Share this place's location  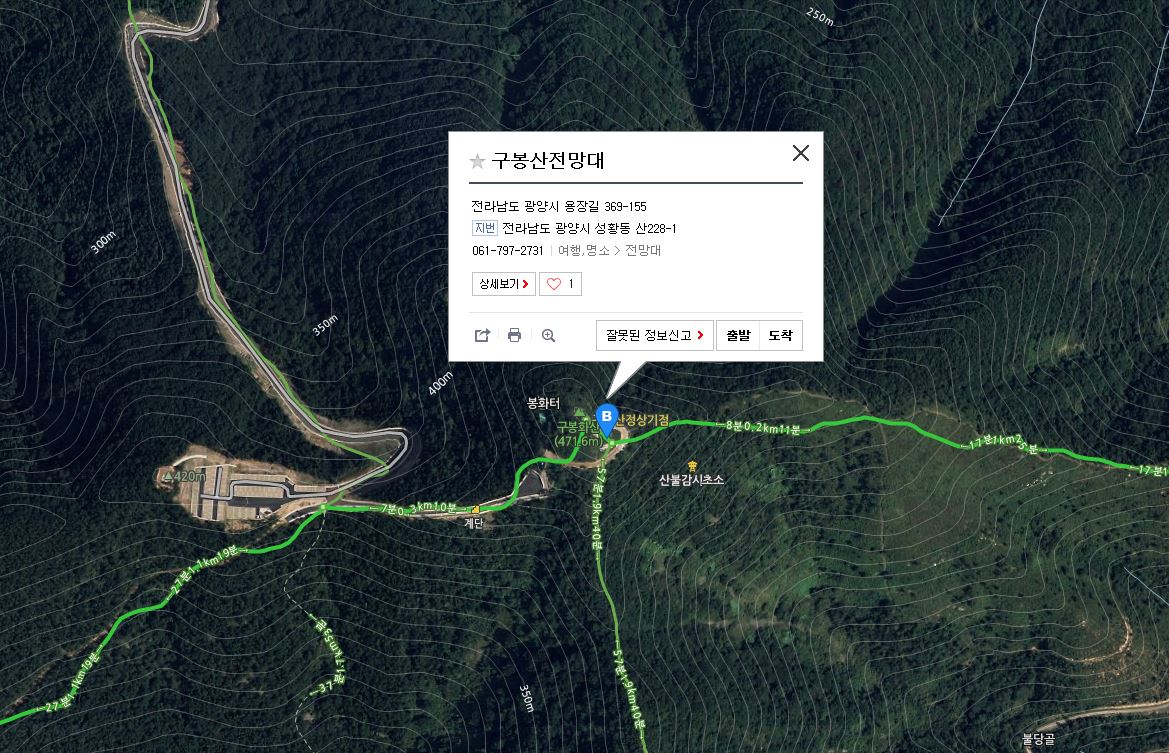tap(482, 336)
